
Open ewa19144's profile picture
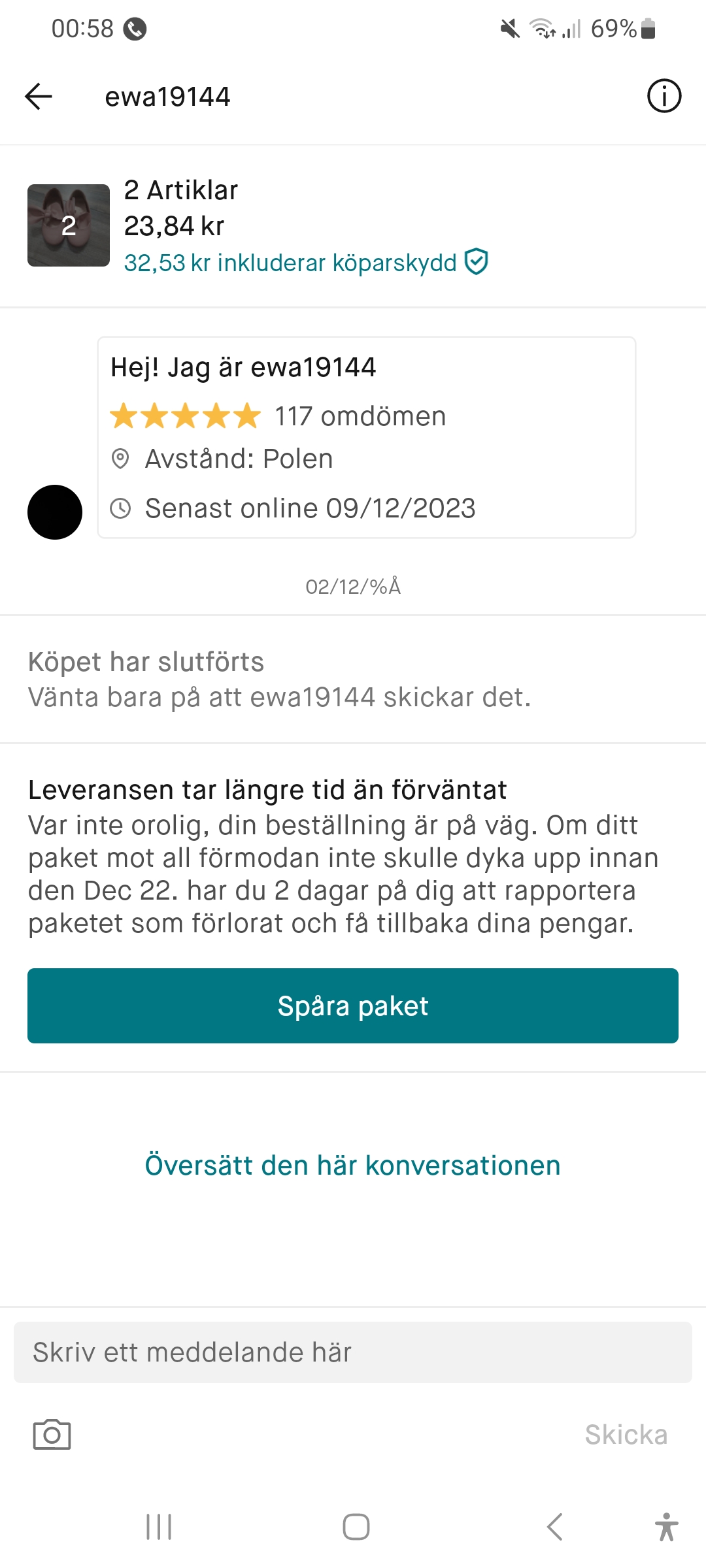(55, 512)
